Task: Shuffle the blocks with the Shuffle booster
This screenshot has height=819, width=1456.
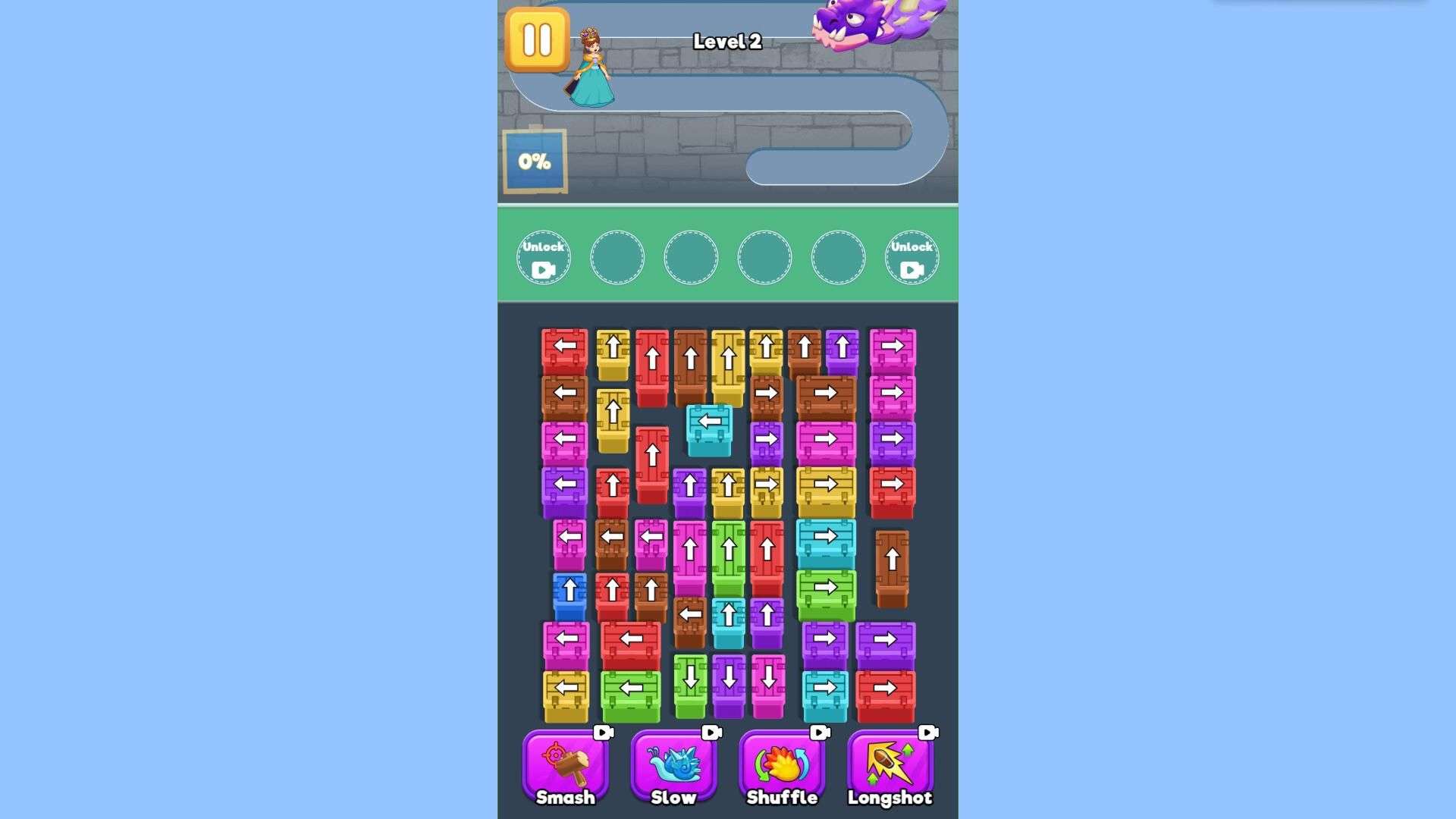Action: point(782,767)
